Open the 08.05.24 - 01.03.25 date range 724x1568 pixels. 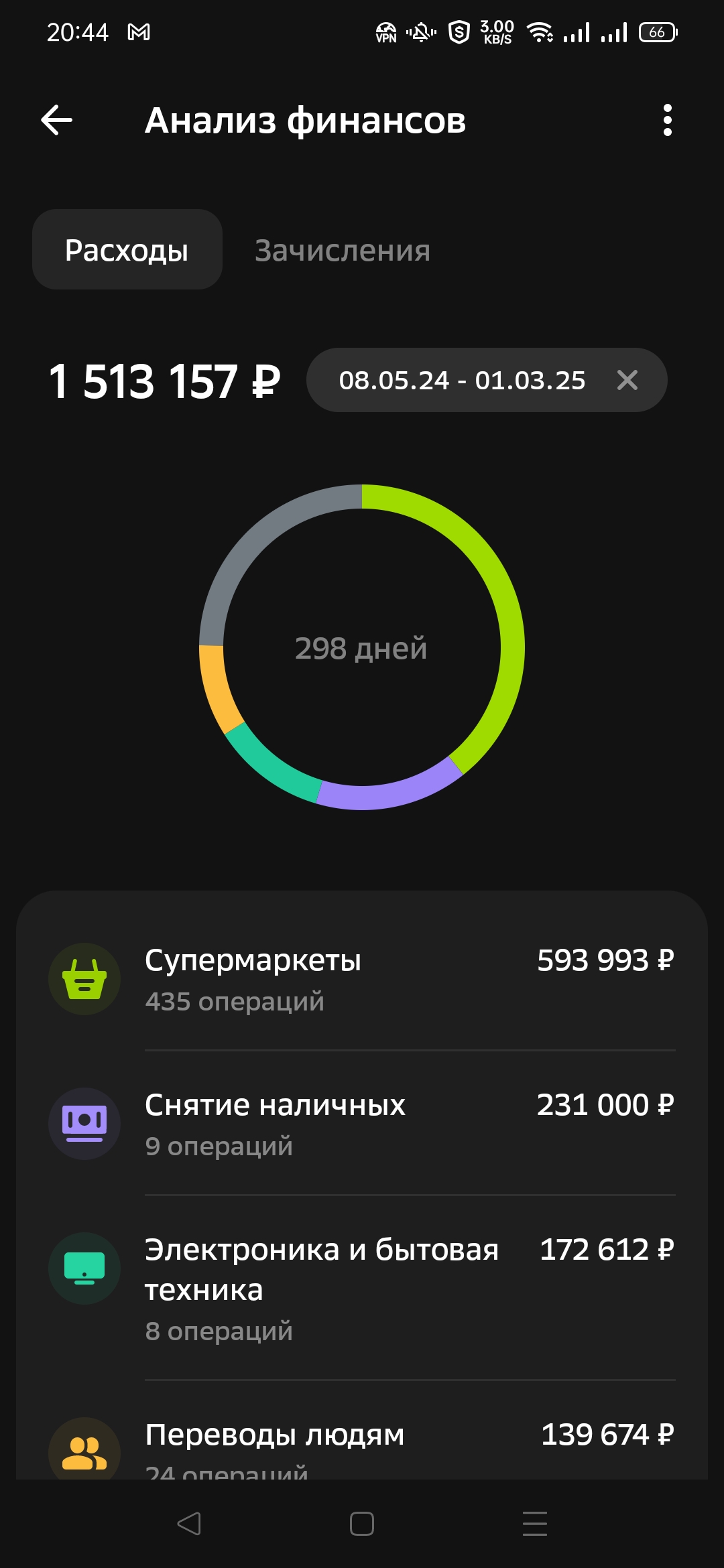click(462, 380)
